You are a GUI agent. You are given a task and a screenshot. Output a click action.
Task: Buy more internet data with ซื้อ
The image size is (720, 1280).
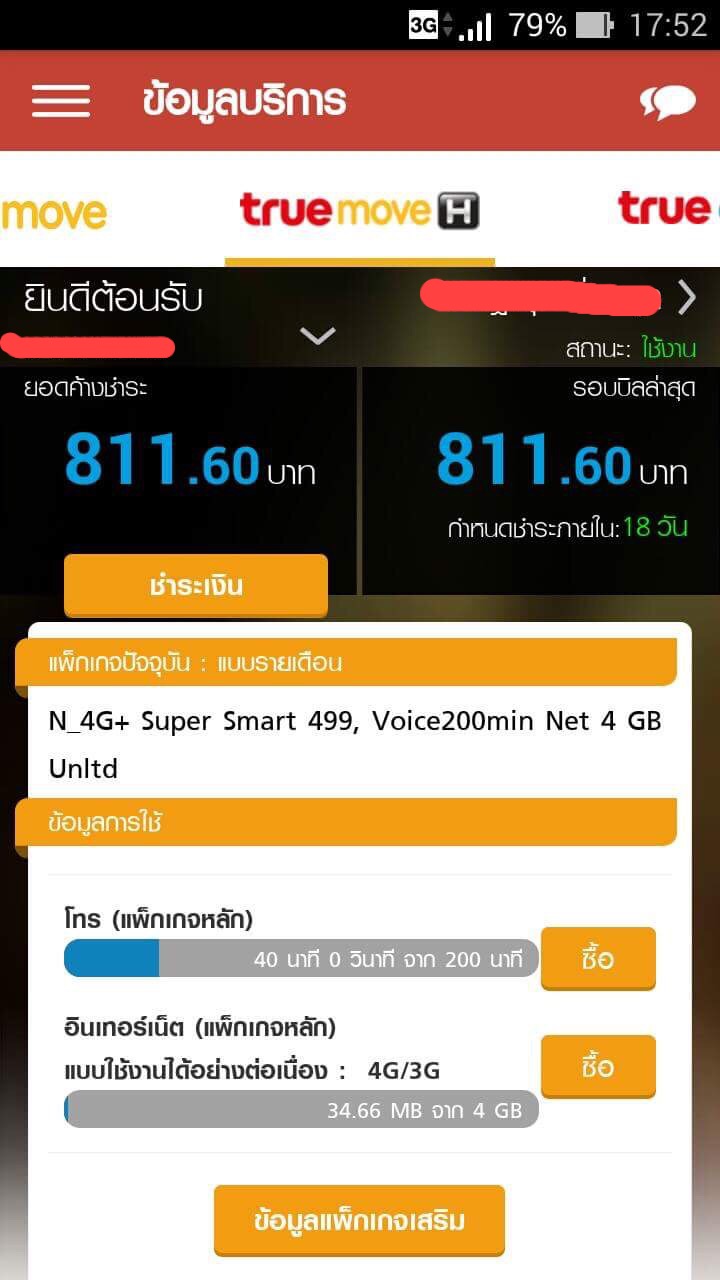pyautogui.click(x=597, y=1066)
